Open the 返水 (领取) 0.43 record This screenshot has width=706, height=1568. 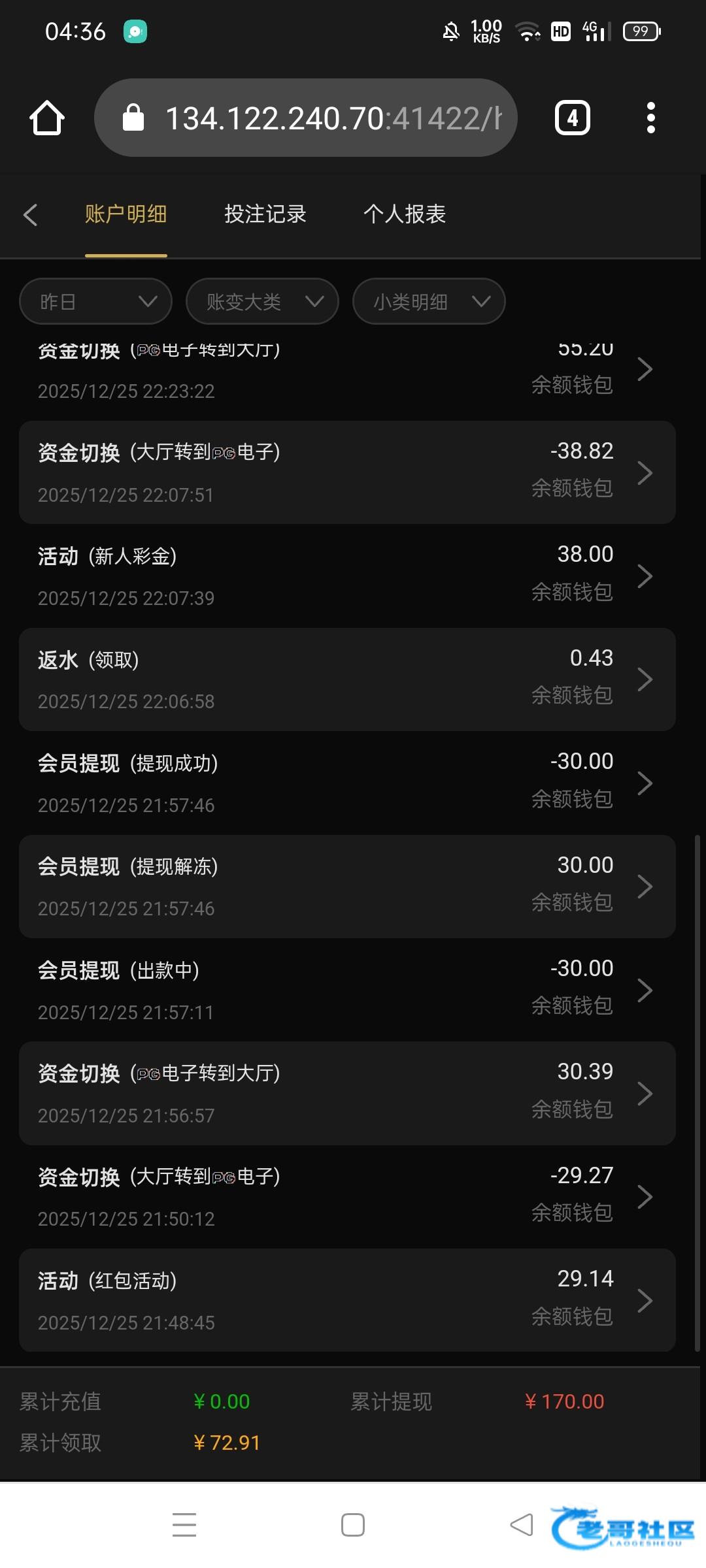pyautogui.click(x=347, y=679)
